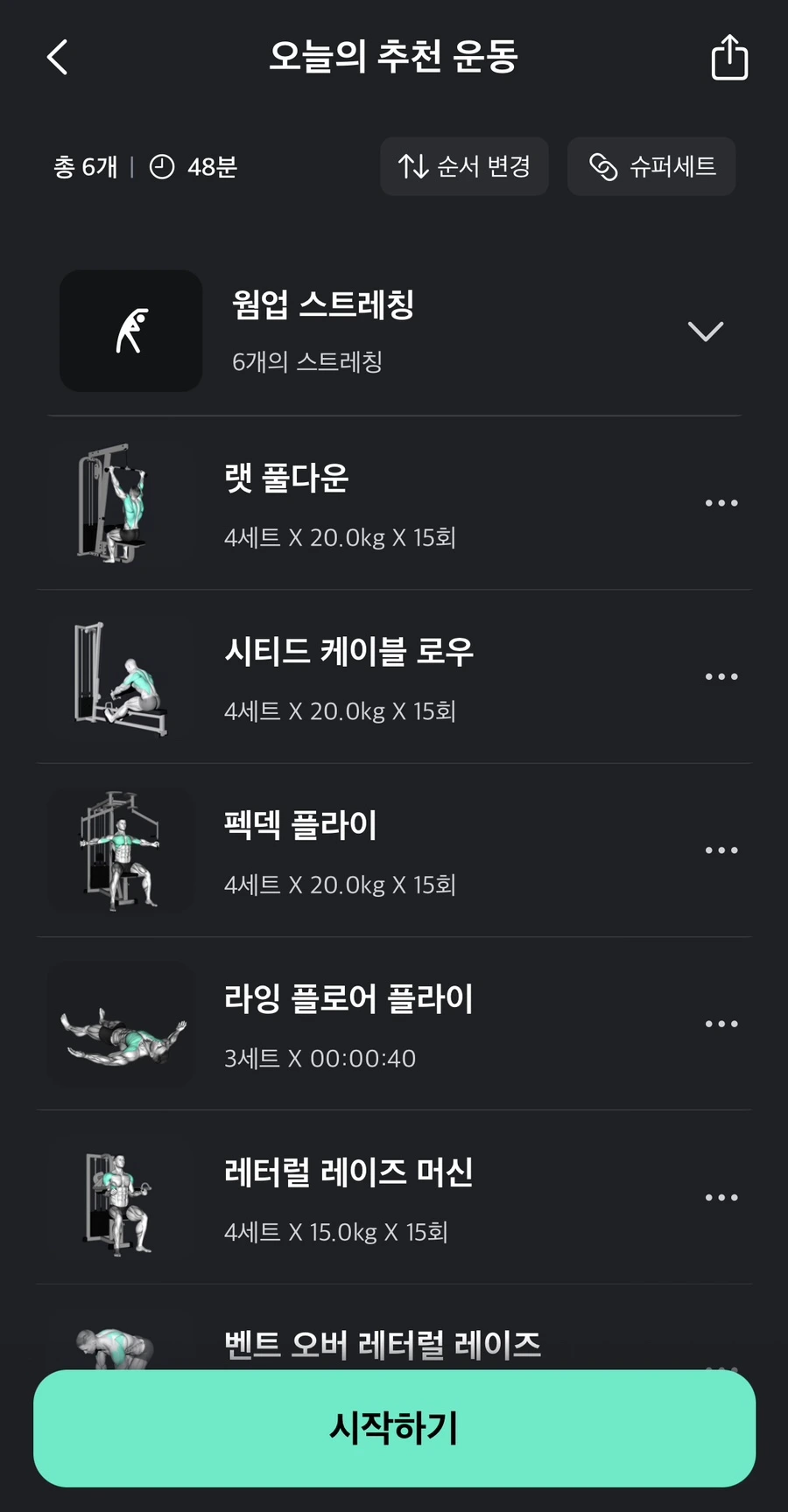Viewport: 788px width, 1512px height.
Task: Go back using the top-left arrow
Action: [58, 58]
